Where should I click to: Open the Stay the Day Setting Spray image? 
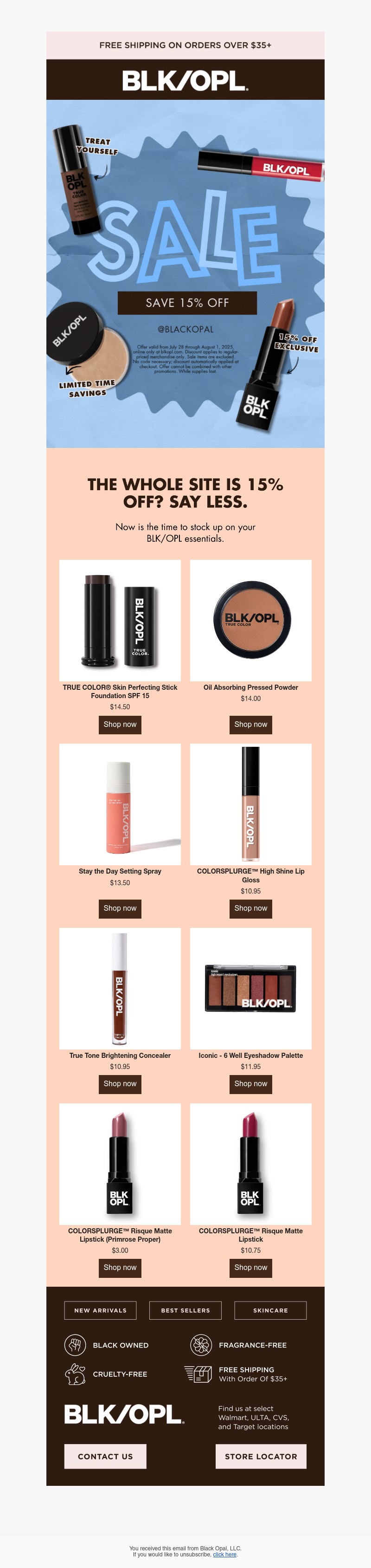point(120,803)
